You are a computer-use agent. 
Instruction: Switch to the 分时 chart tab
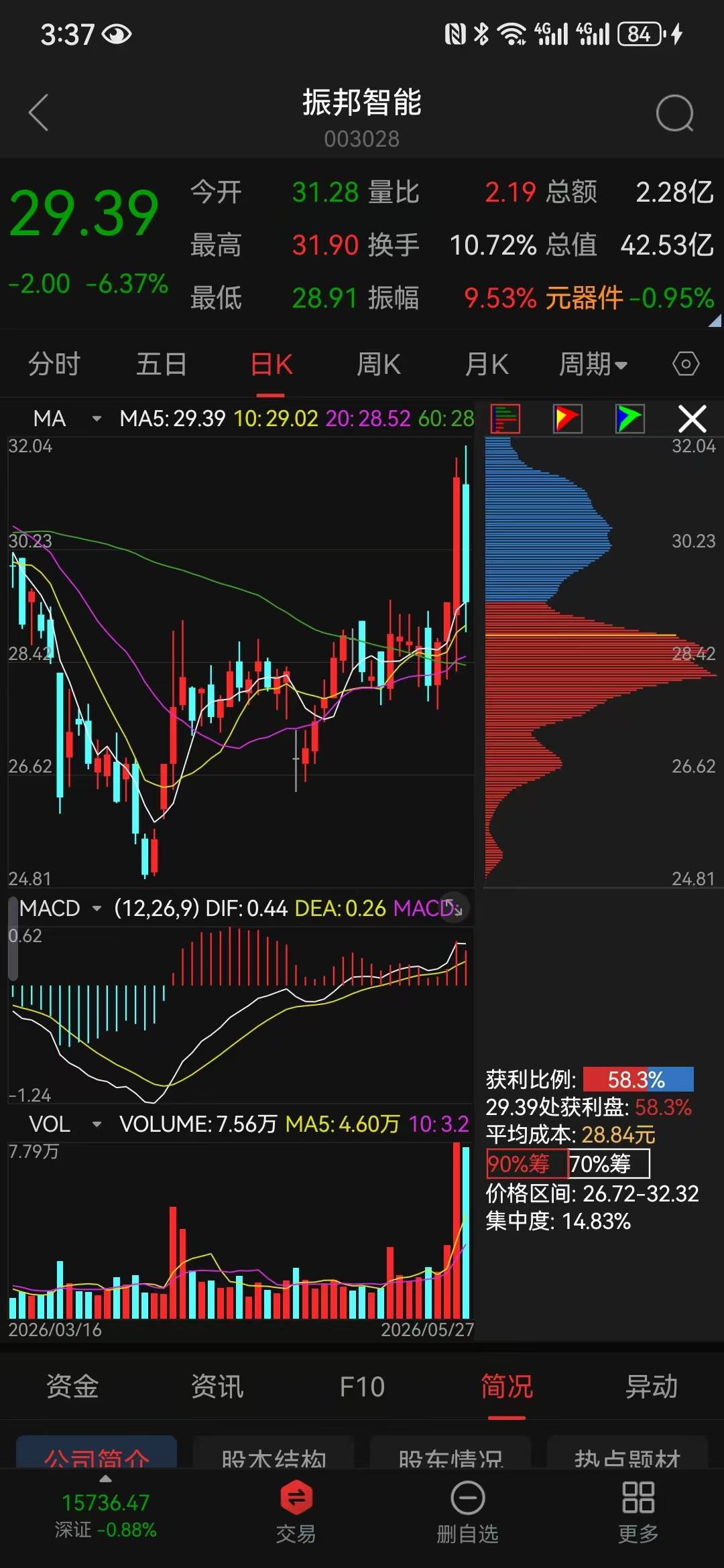54,365
